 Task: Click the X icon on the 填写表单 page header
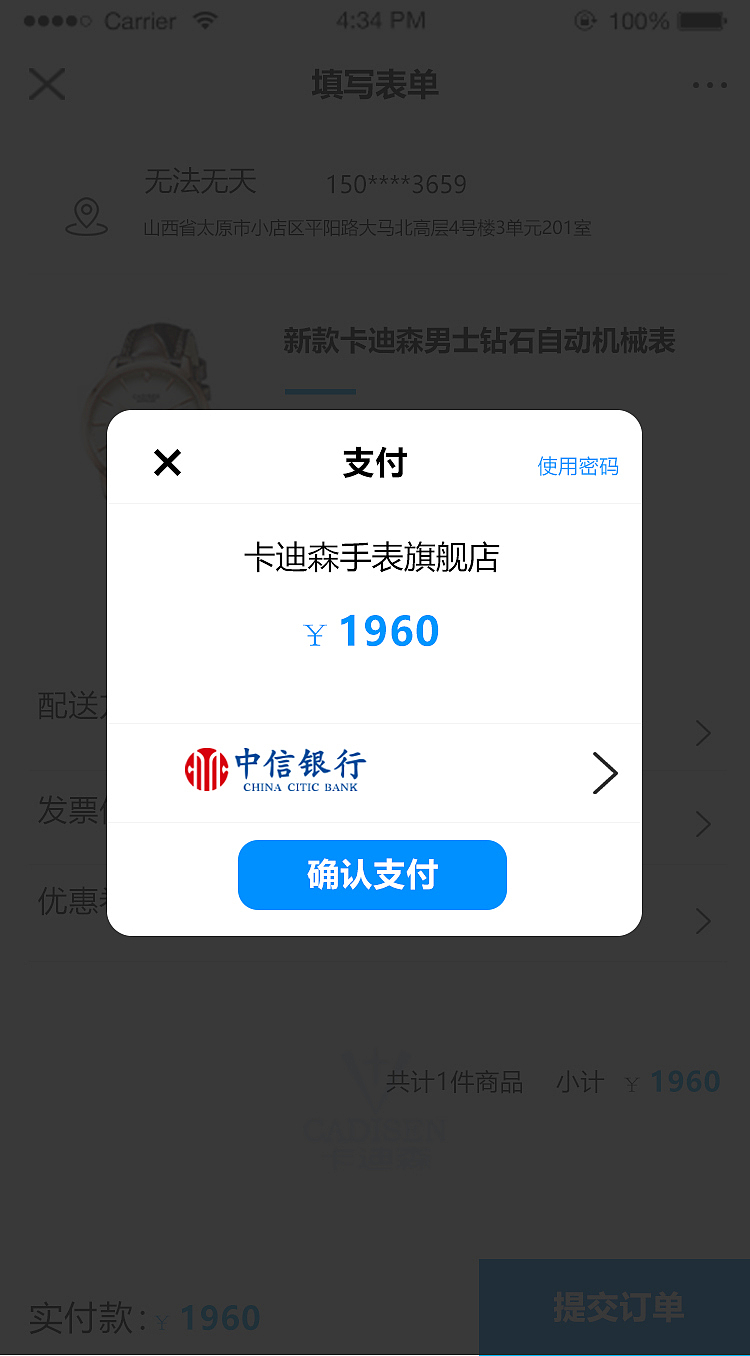(x=46, y=84)
